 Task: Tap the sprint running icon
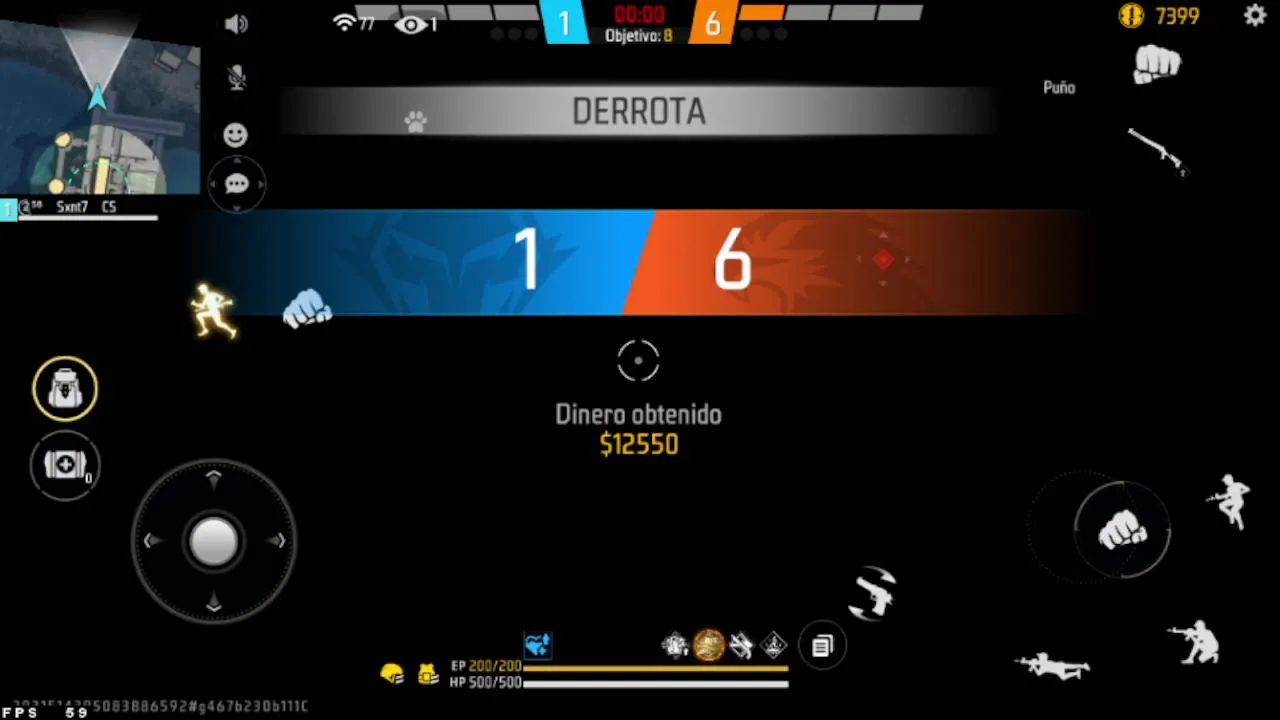(x=214, y=311)
